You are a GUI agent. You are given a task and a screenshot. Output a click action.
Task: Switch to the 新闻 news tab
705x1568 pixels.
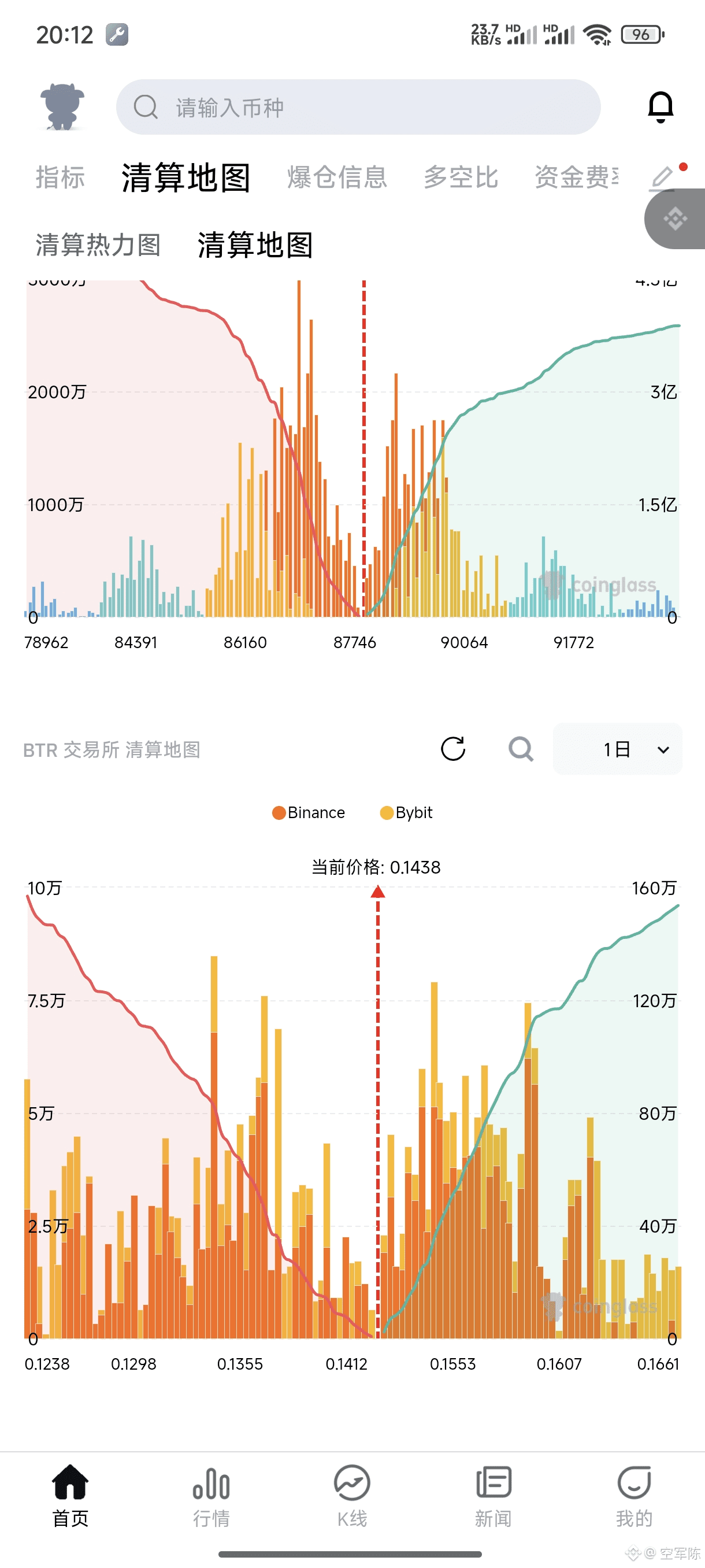point(493,1497)
